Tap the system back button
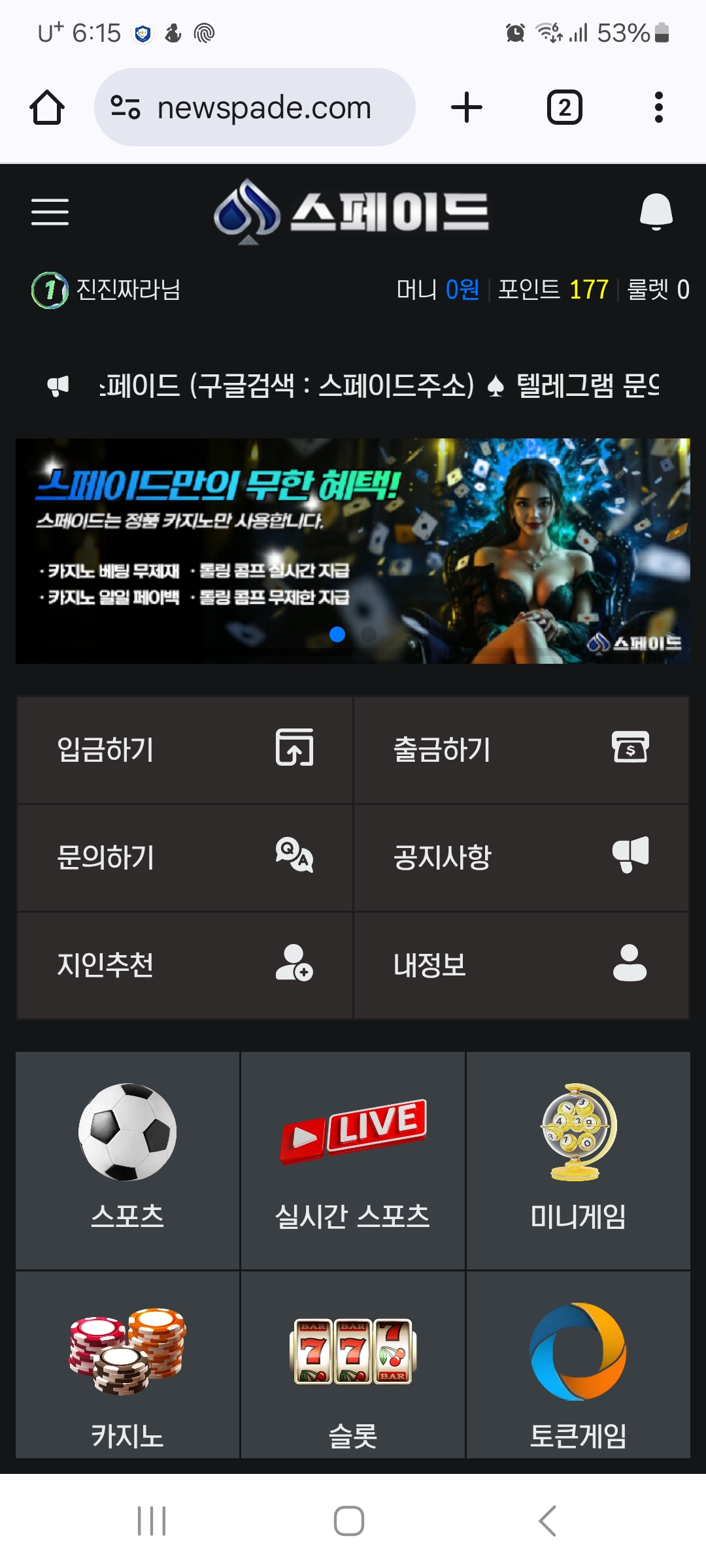 547,1521
